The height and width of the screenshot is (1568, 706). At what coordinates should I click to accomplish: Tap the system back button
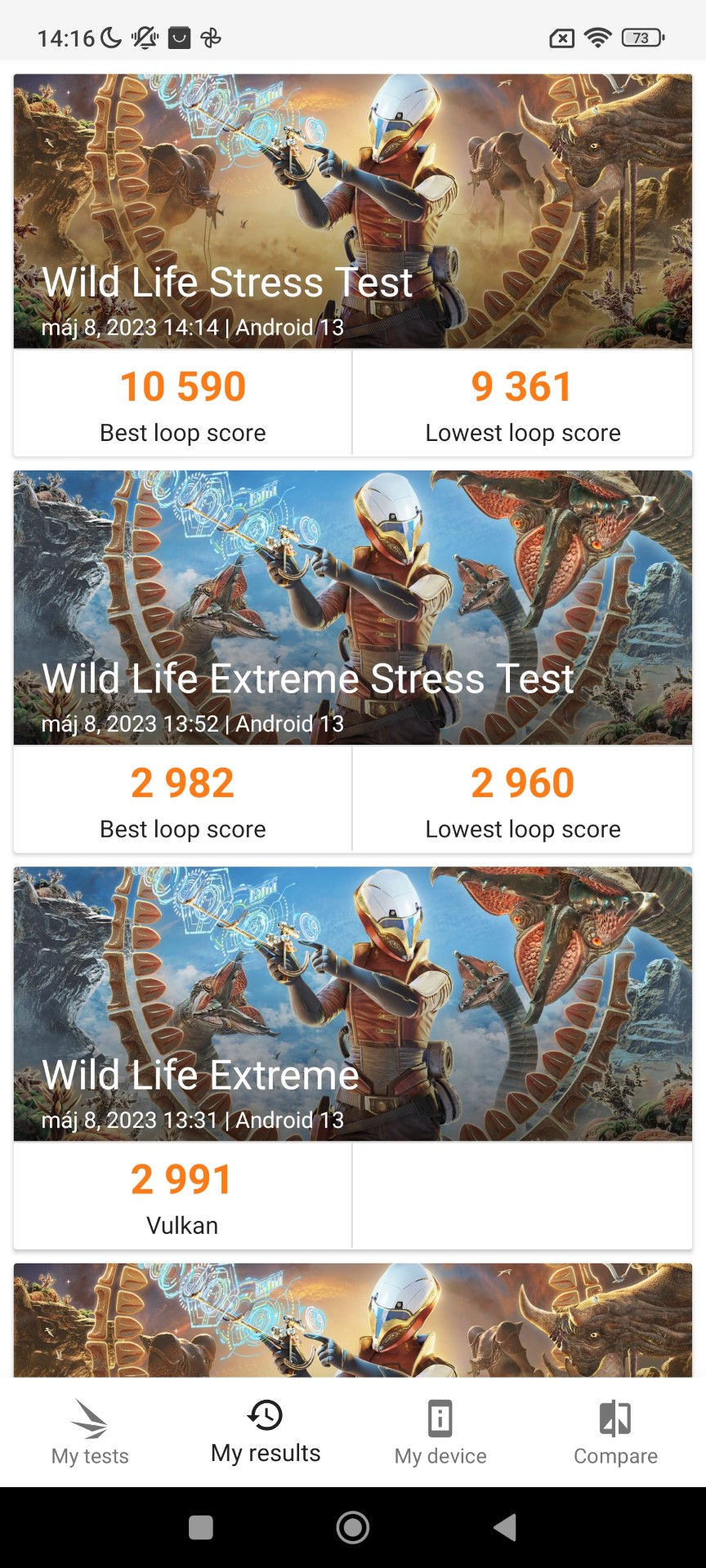coord(505,1527)
